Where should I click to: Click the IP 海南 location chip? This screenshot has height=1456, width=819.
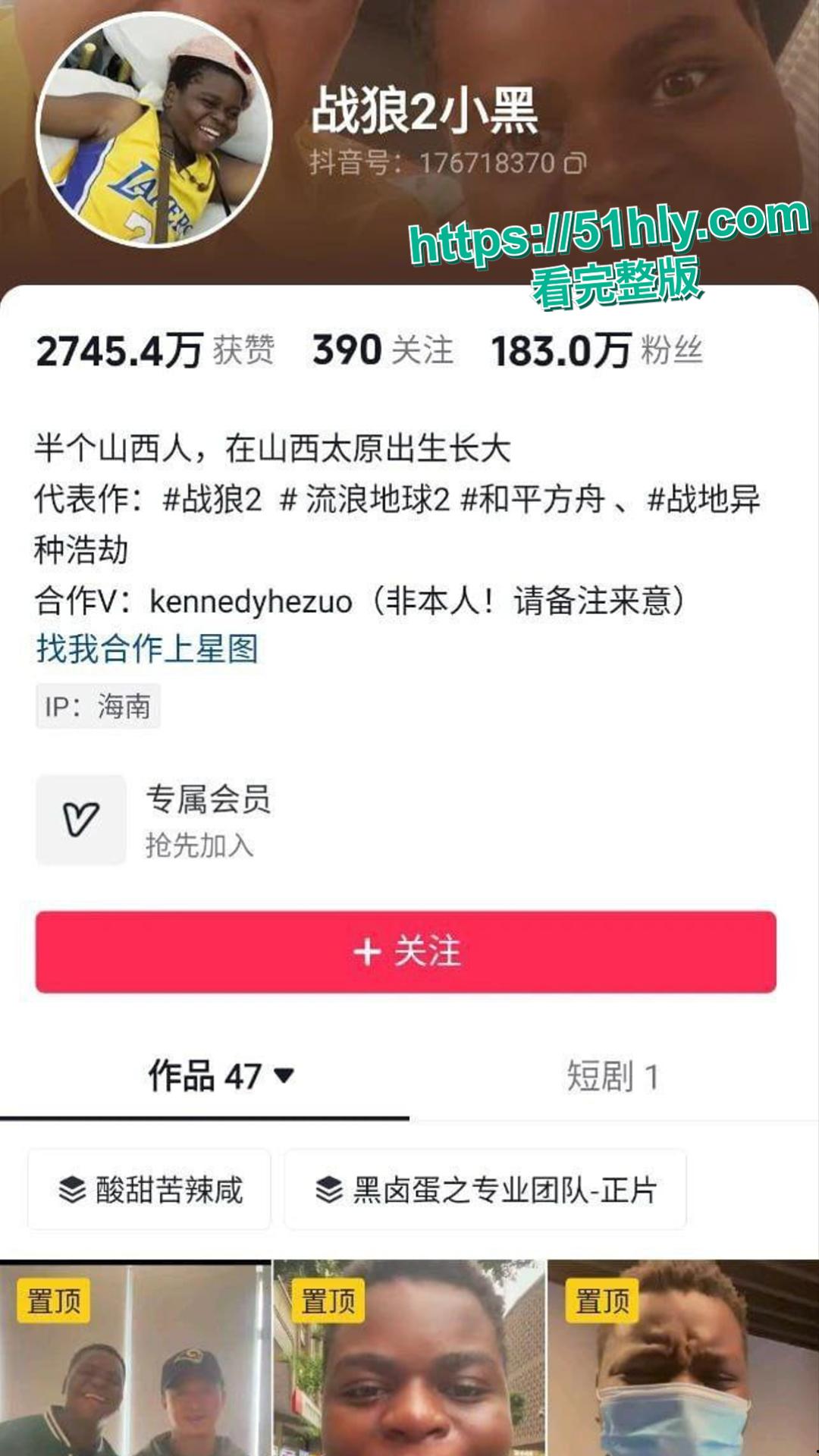tap(99, 706)
